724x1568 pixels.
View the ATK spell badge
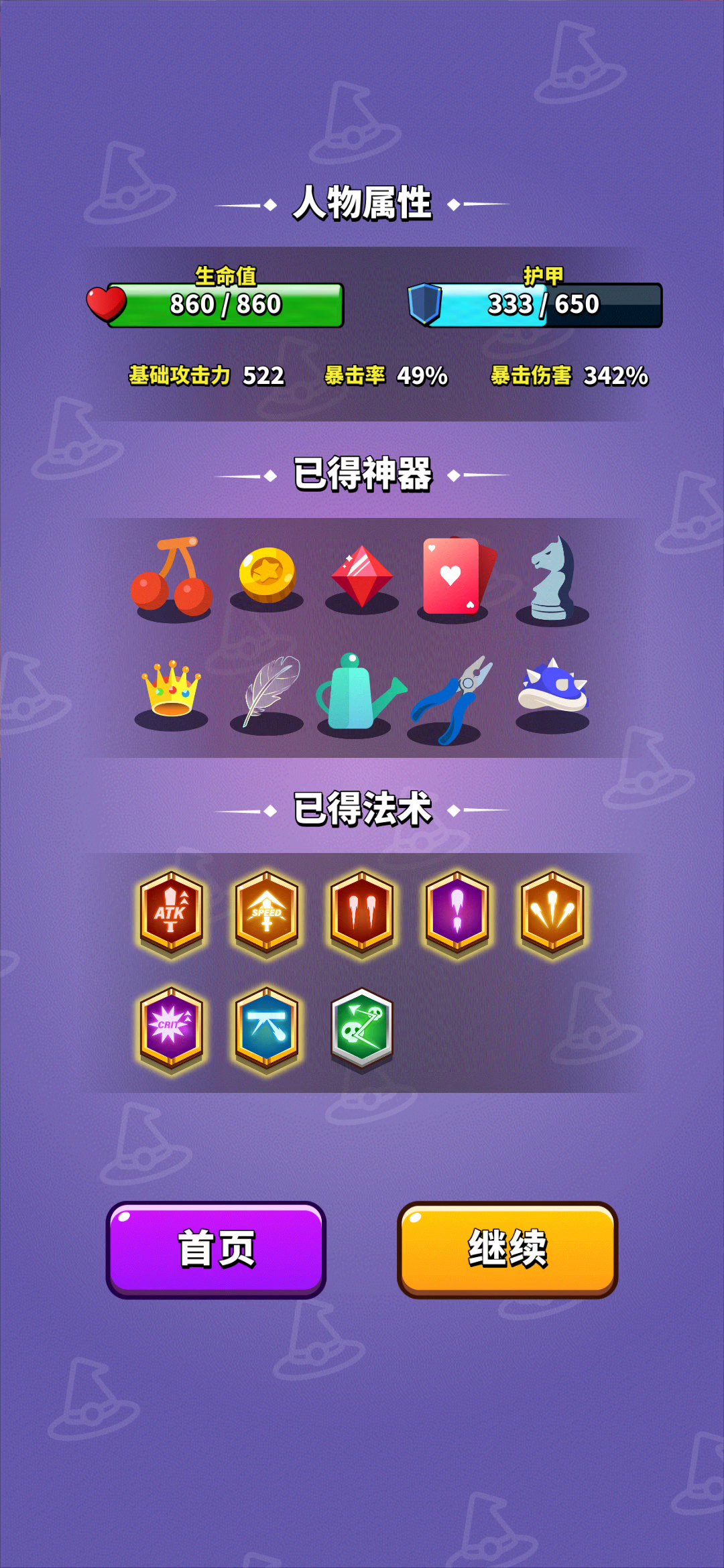point(172,911)
